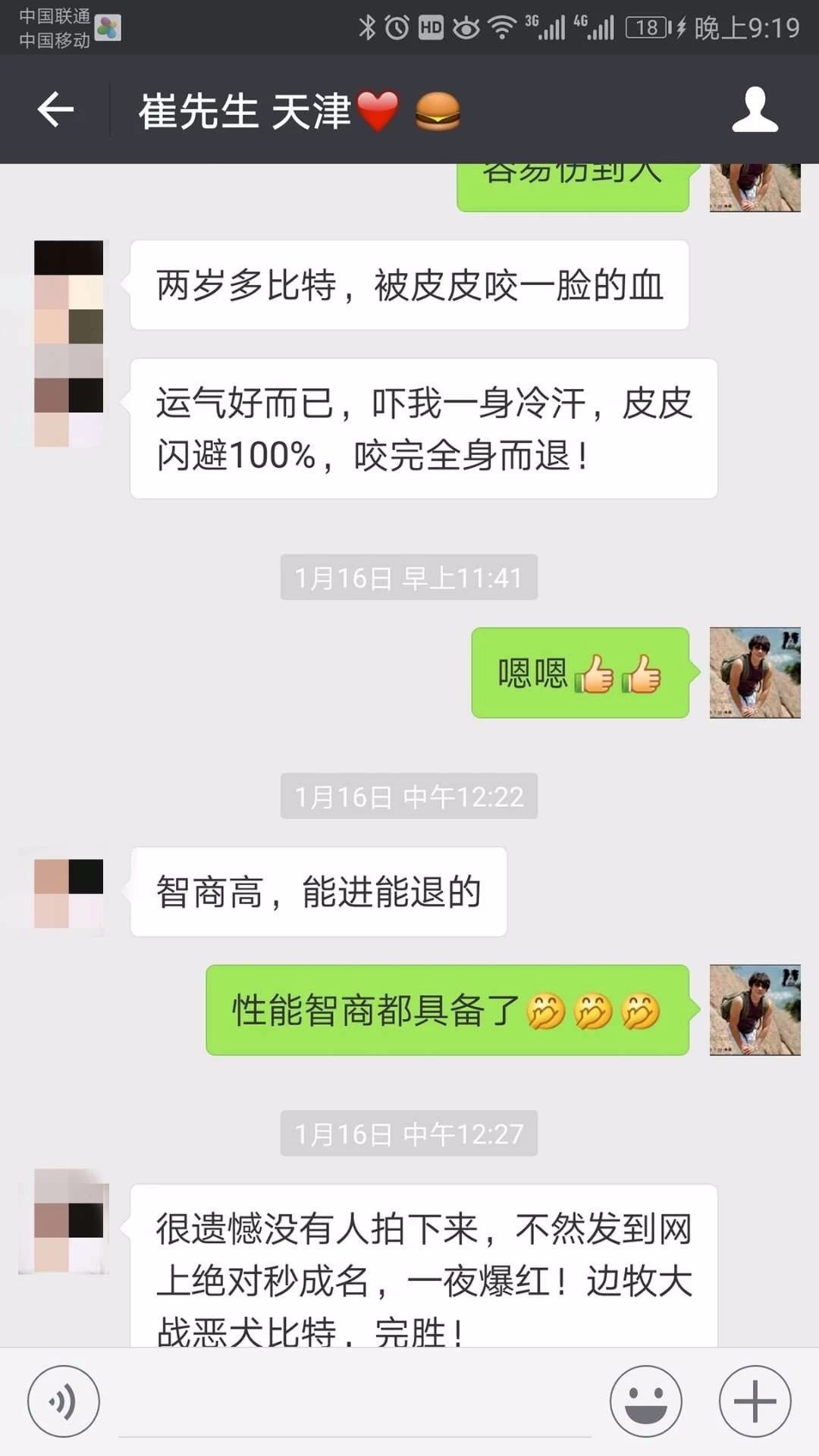Tap the contact's avatar beside 智商高 message
Screen dimensions: 819x1456
click(68, 893)
